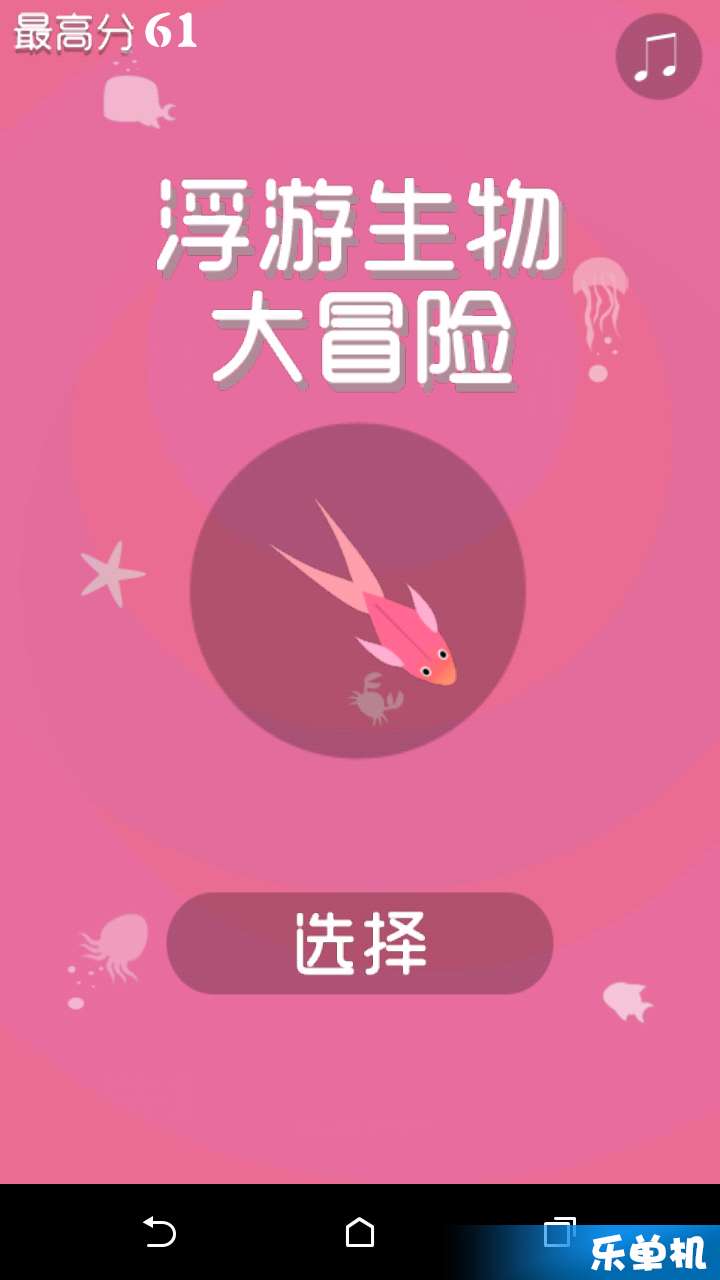Viewport: 720px width, 1280px height.
Task: Tap the fish circle to start game
Action: coord(358,590)
